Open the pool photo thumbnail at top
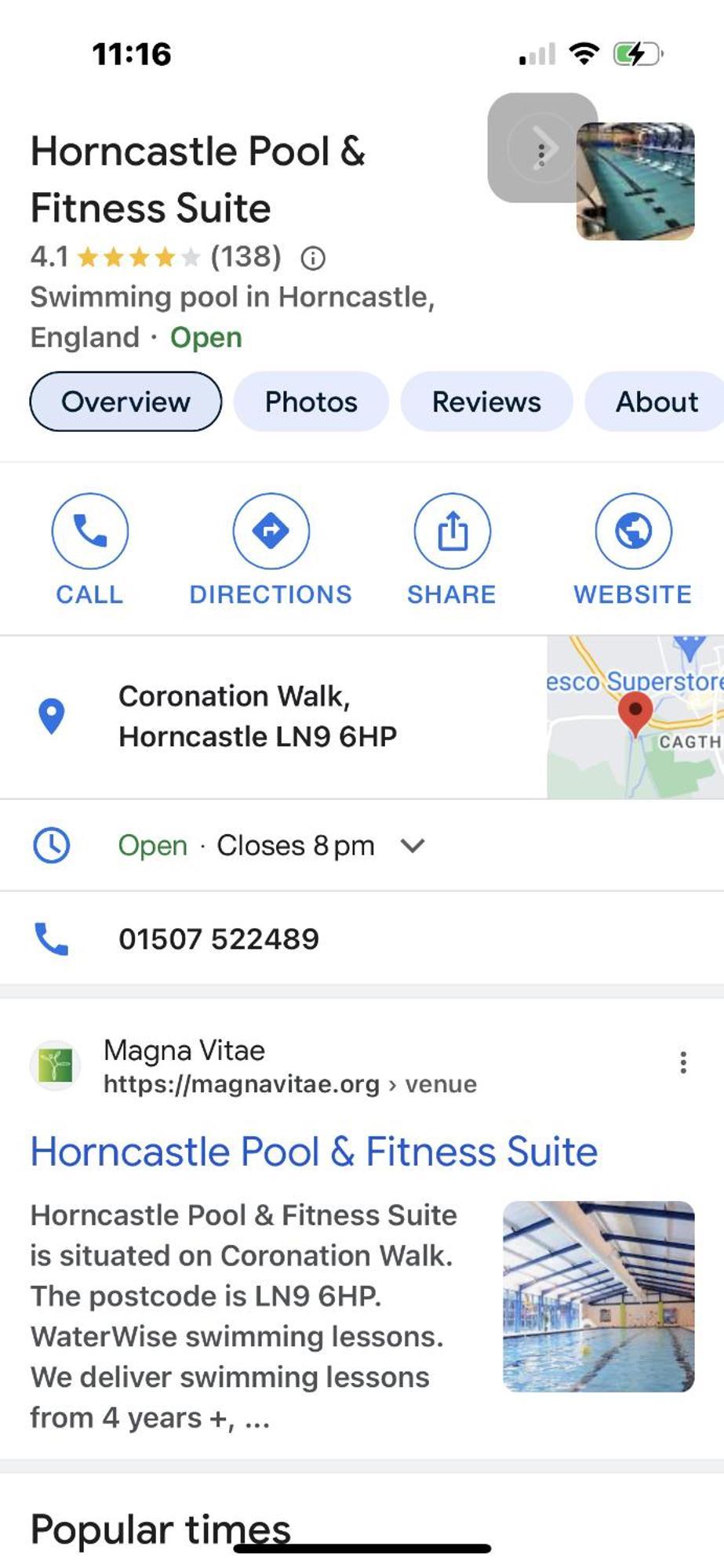This screenshot has width=724, height=1568. pyautogui.click(x=635, y=181)
